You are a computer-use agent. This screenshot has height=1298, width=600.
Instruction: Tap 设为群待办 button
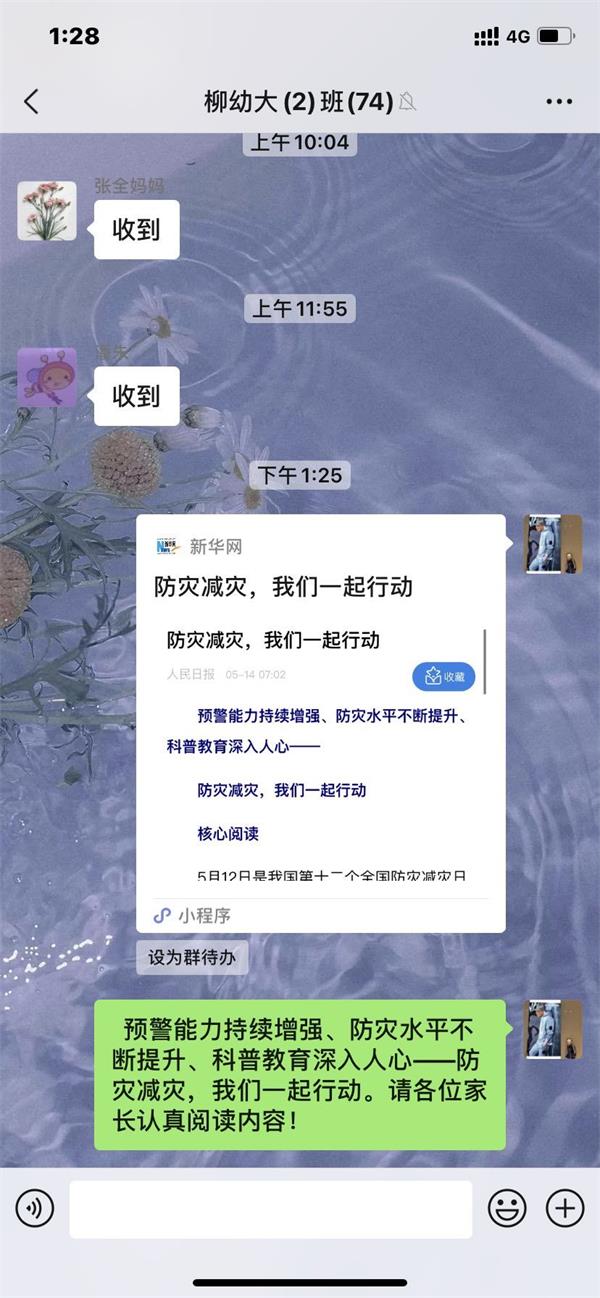(x=192, y=957)
